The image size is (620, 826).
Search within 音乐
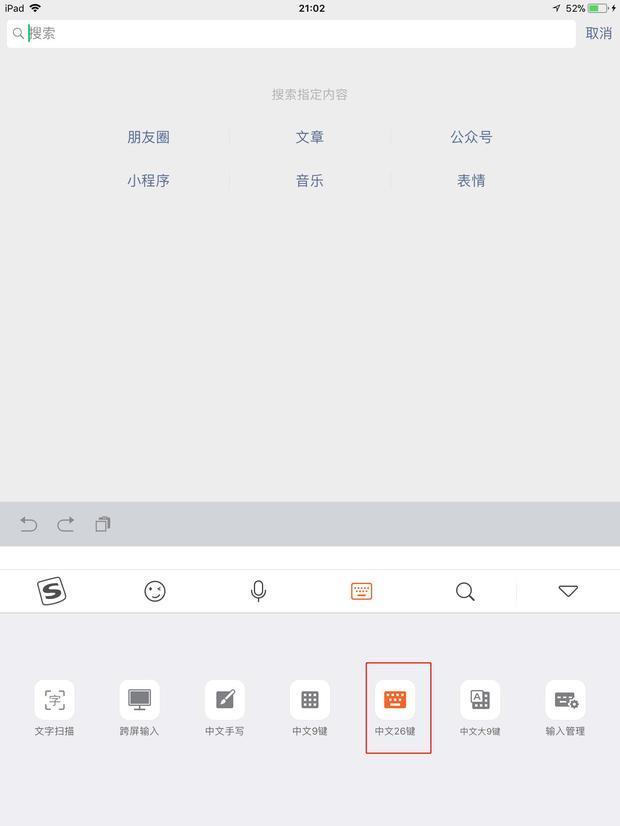coord(309,181)
